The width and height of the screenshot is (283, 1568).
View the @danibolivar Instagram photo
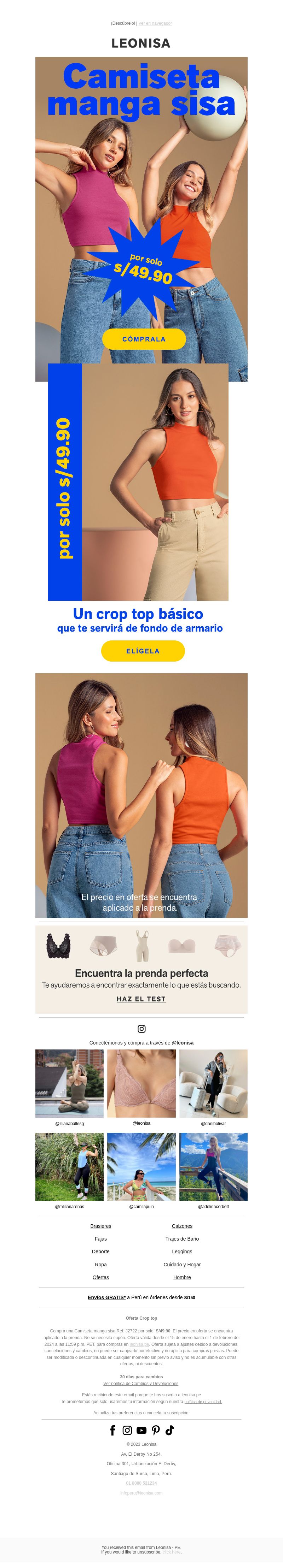[x=213, y=1083]
